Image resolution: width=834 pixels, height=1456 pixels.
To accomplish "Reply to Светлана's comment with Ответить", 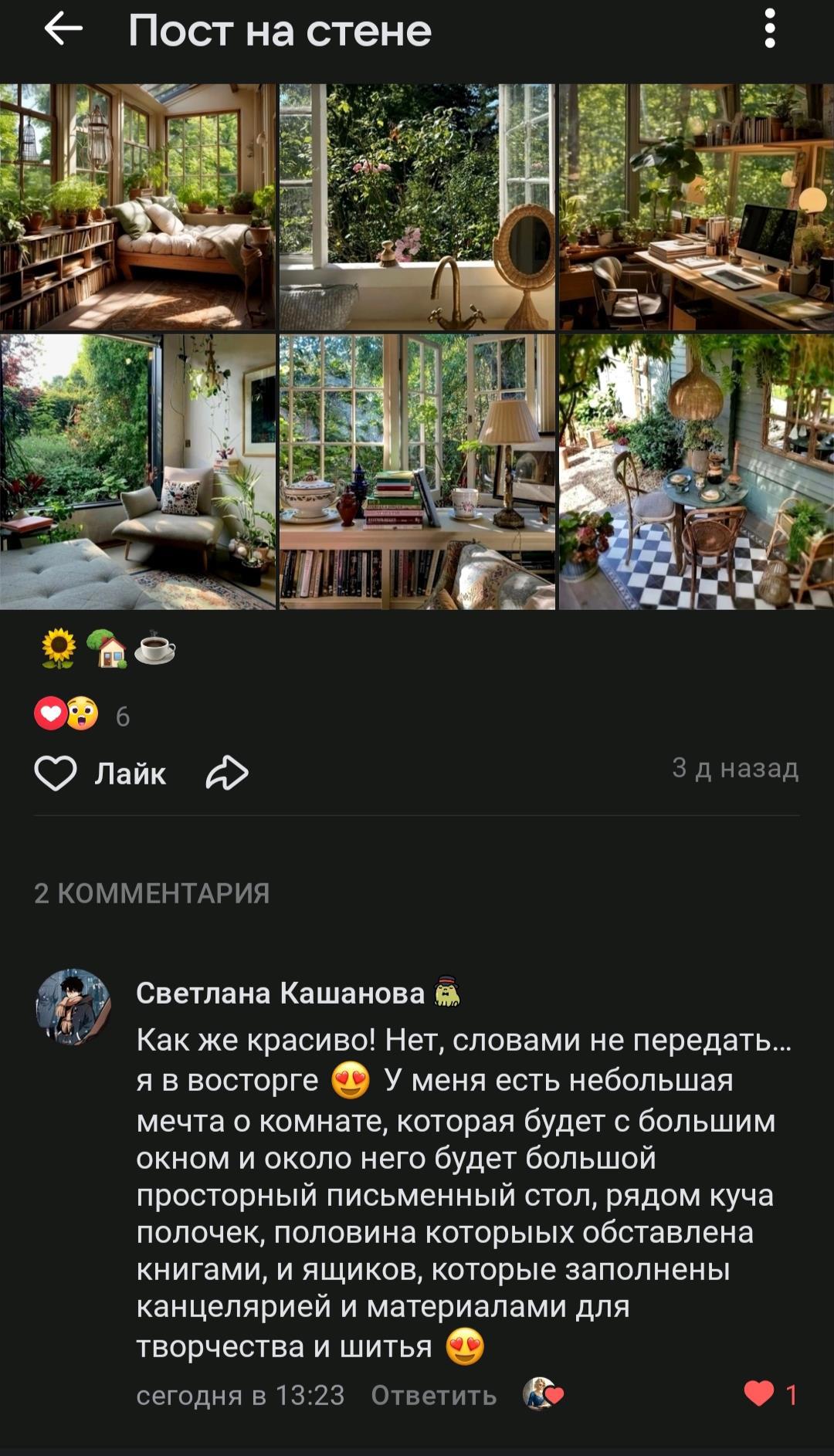I will click(433, 1395).
